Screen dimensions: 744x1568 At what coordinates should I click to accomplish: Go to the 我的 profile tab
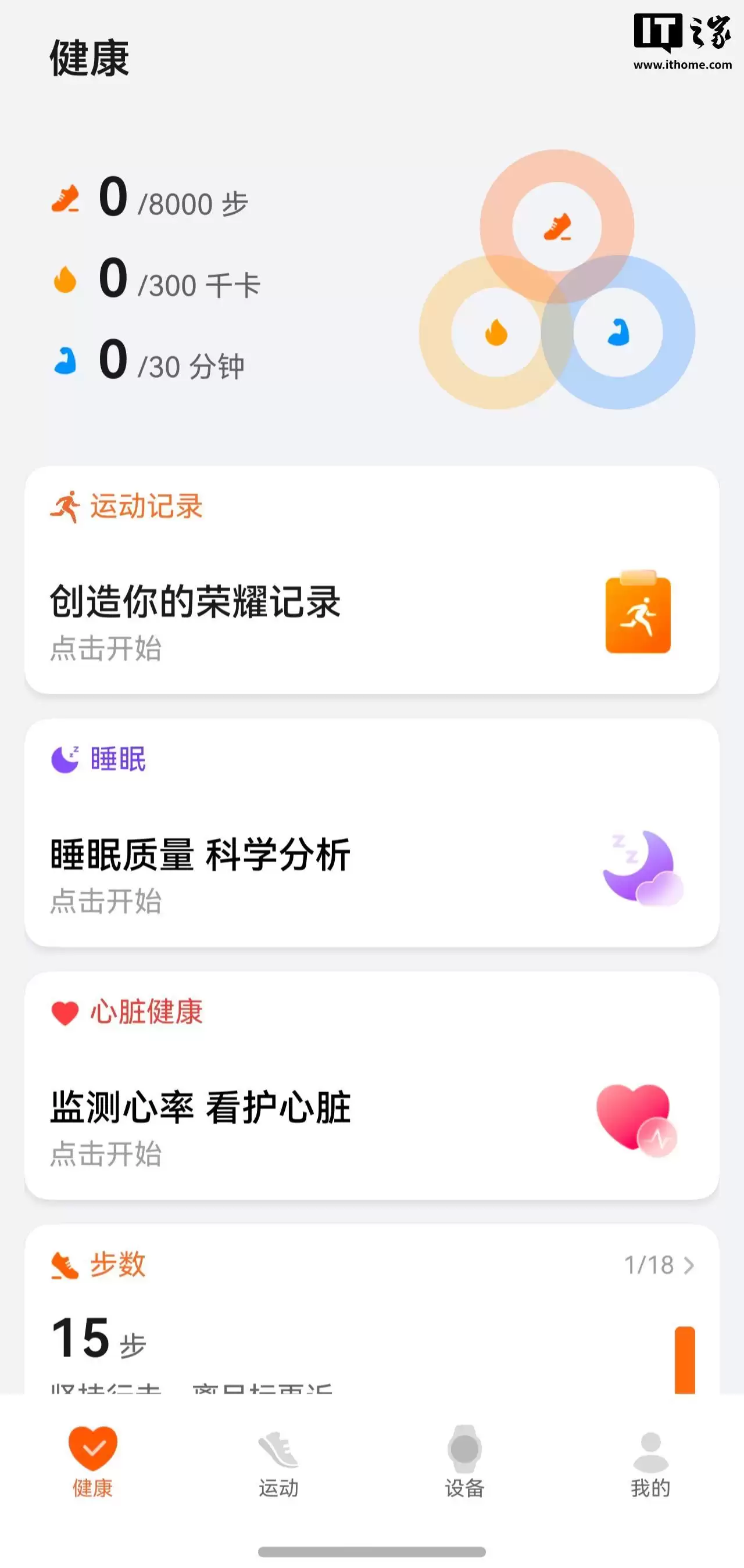(650, 1462)
